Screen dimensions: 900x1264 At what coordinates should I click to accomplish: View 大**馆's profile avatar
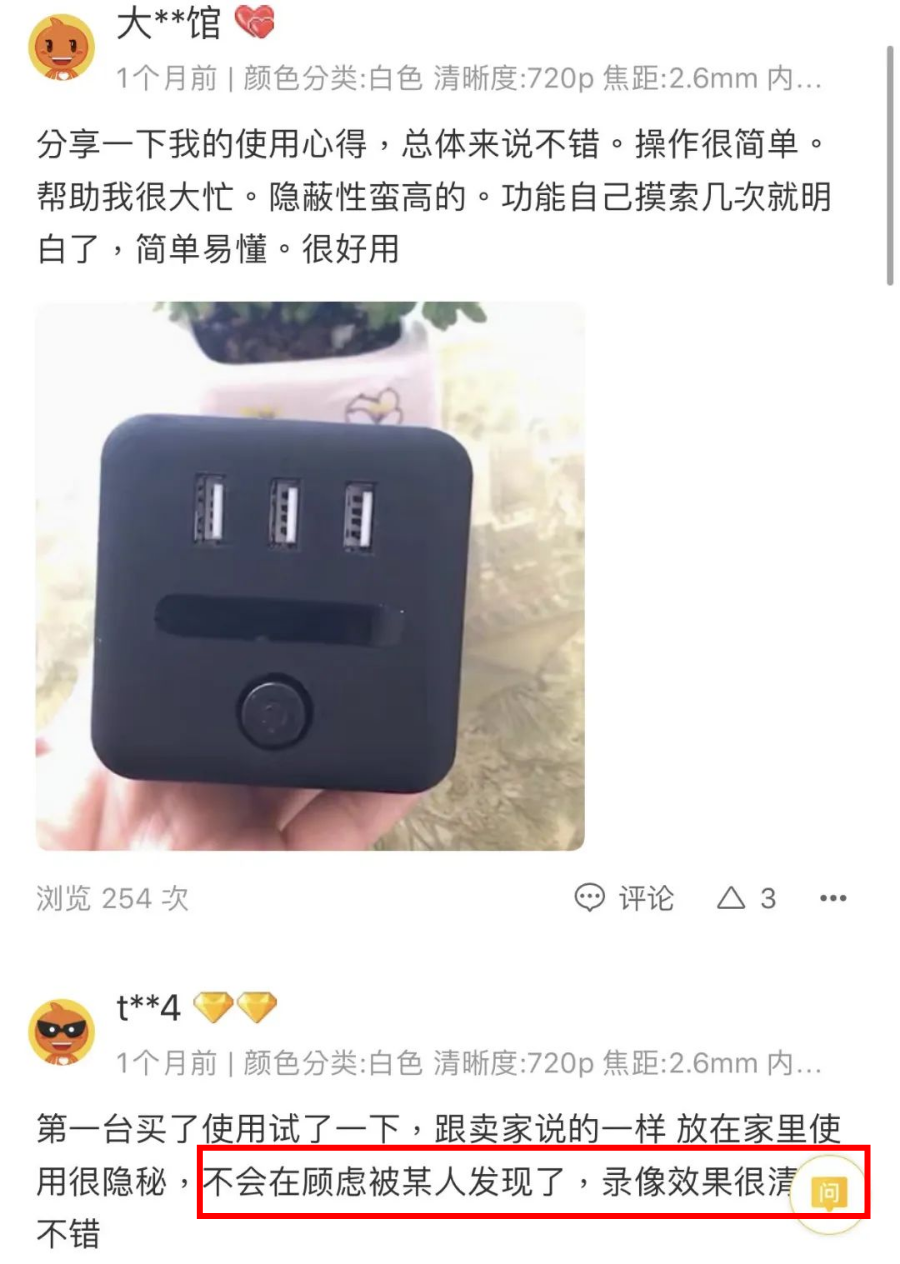point(62,46)
